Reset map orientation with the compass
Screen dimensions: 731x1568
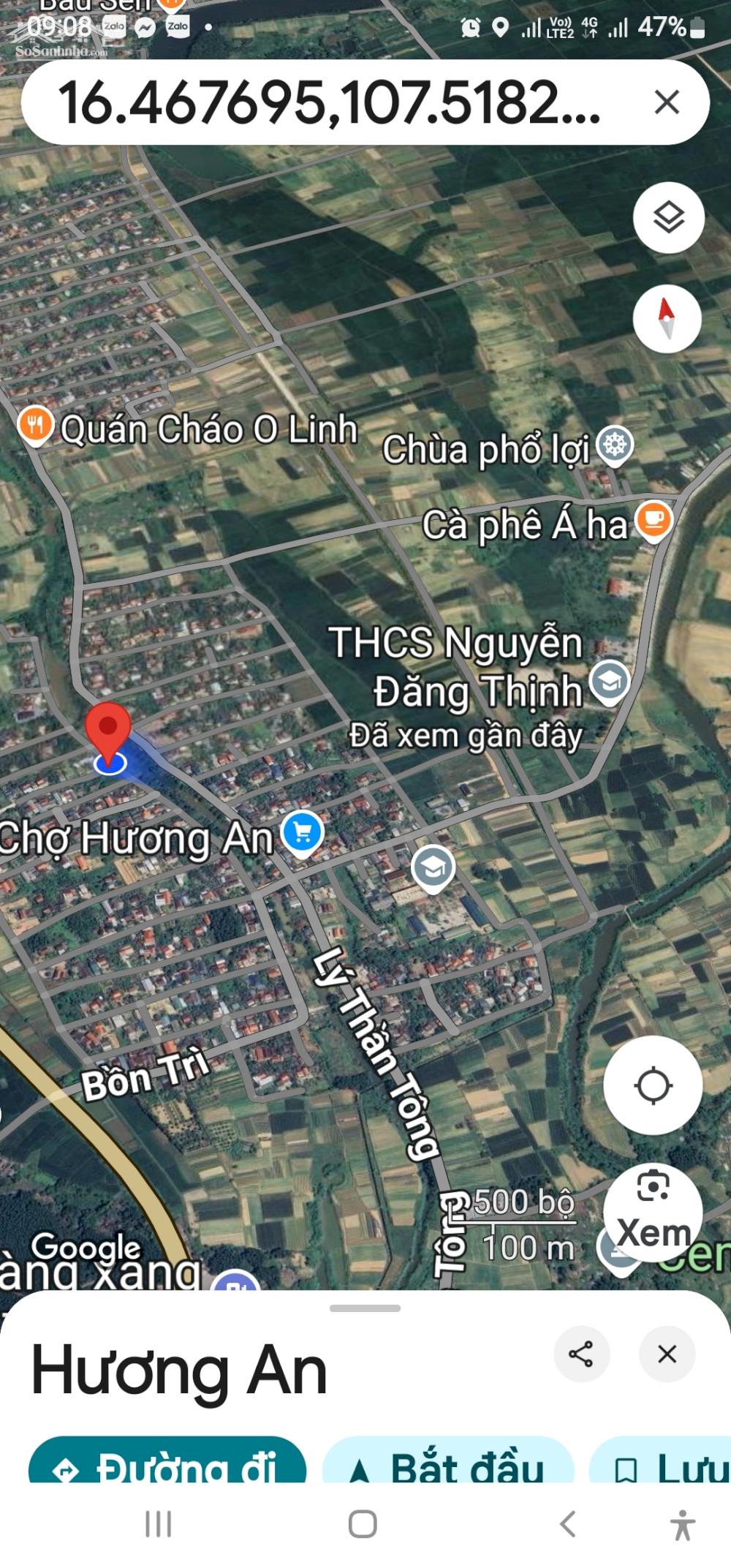point(667,318)
